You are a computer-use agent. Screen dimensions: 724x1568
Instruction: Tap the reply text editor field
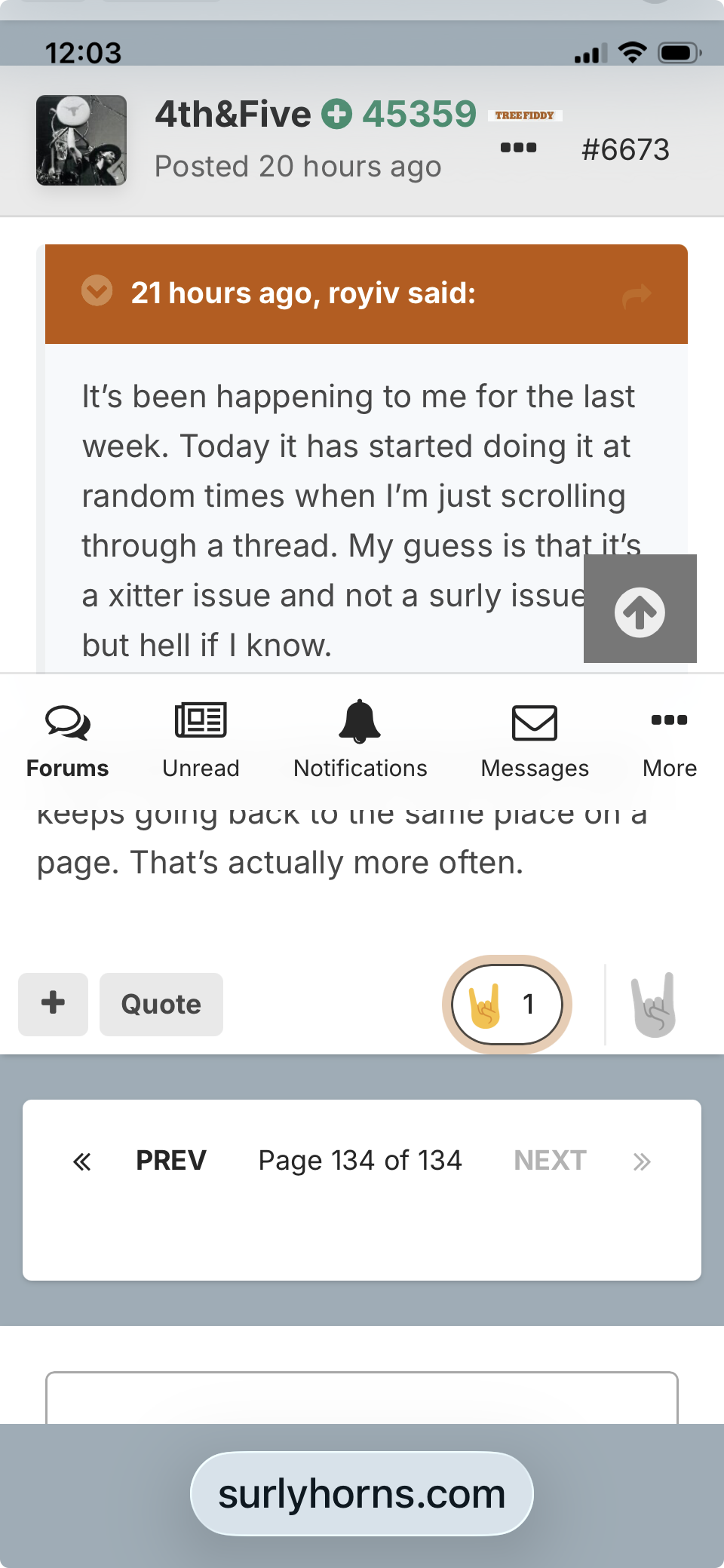[x=362, y=1398]
